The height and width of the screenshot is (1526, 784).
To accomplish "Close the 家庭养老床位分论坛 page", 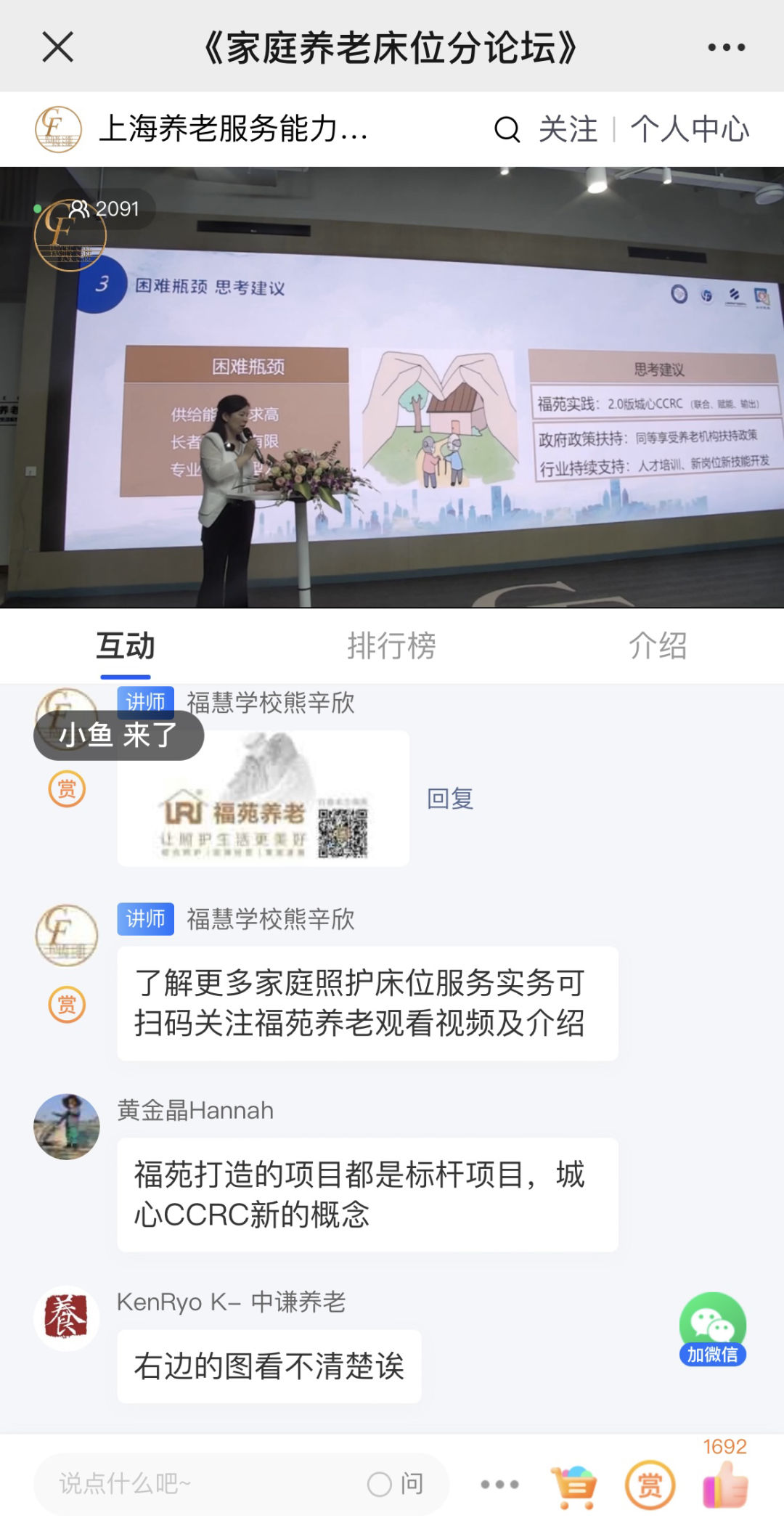I will tap(58, 48).
